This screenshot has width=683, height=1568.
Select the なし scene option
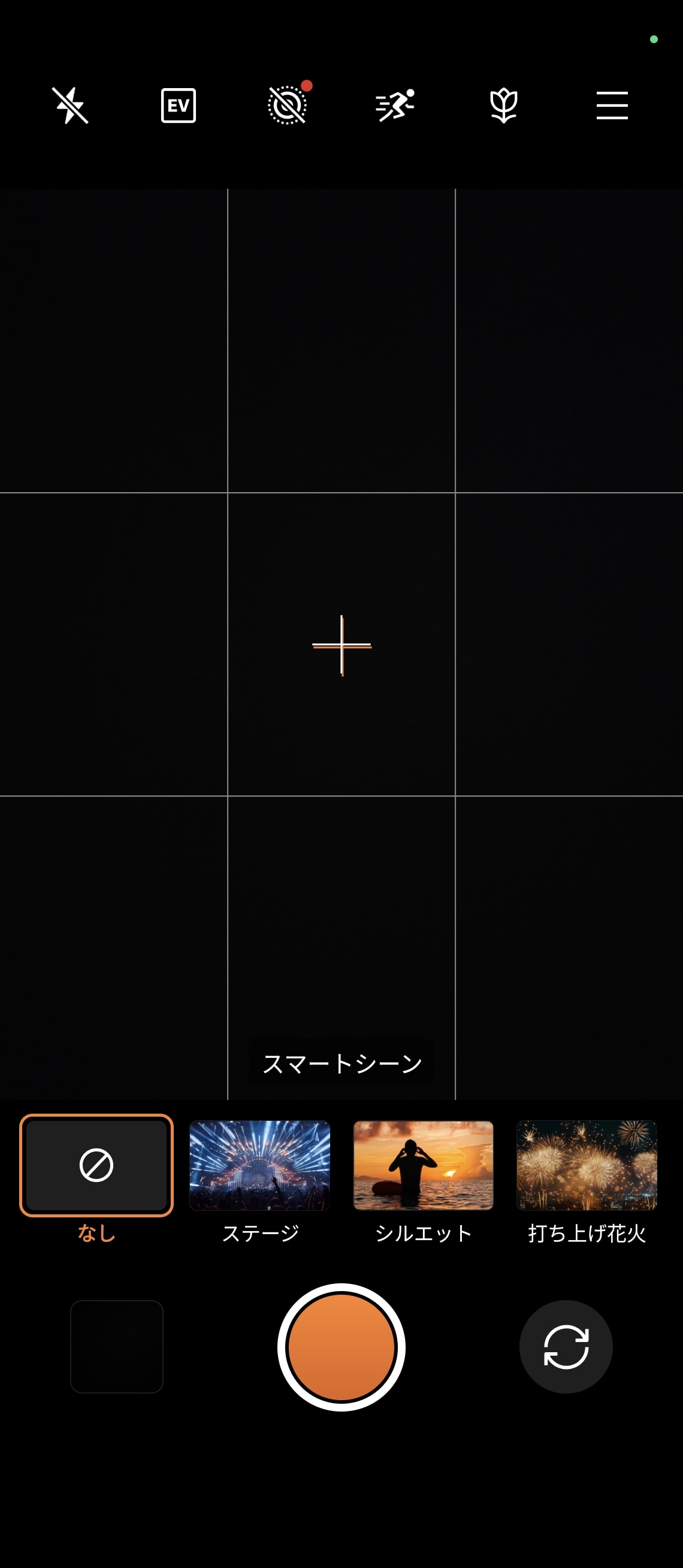pyautogui.click(x=96, y=1165)
